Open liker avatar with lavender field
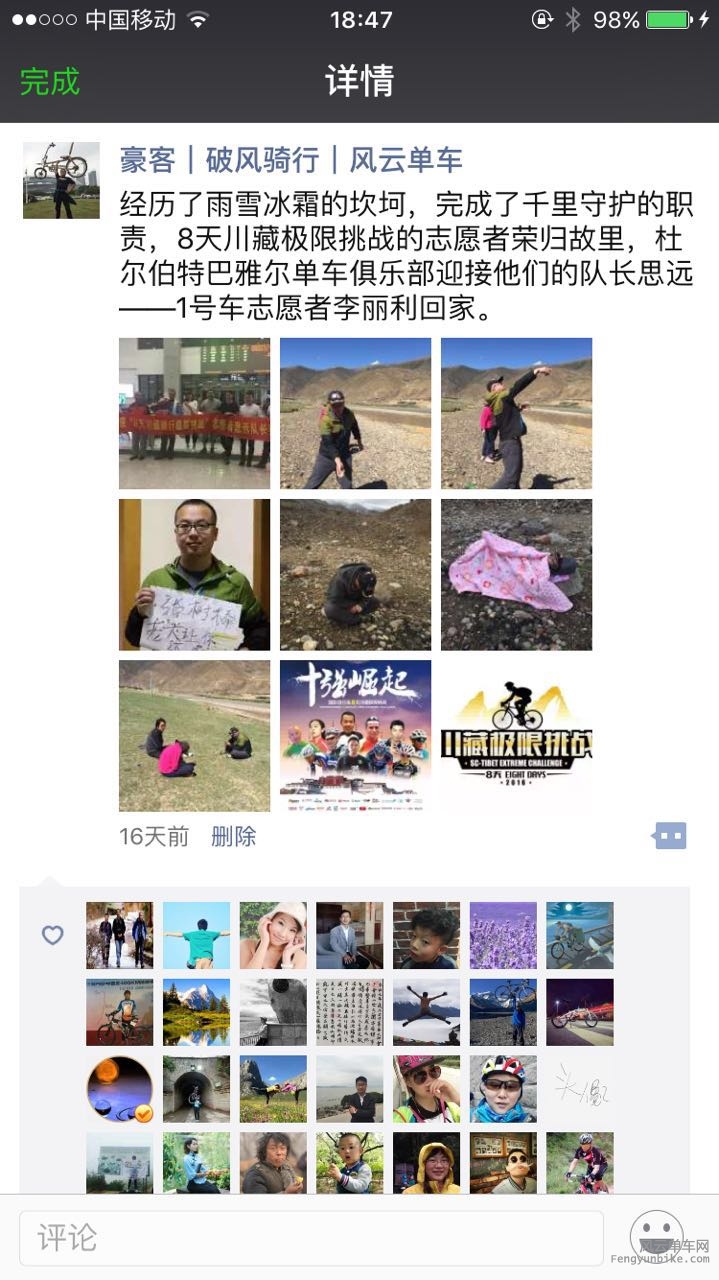 (503, 935)
